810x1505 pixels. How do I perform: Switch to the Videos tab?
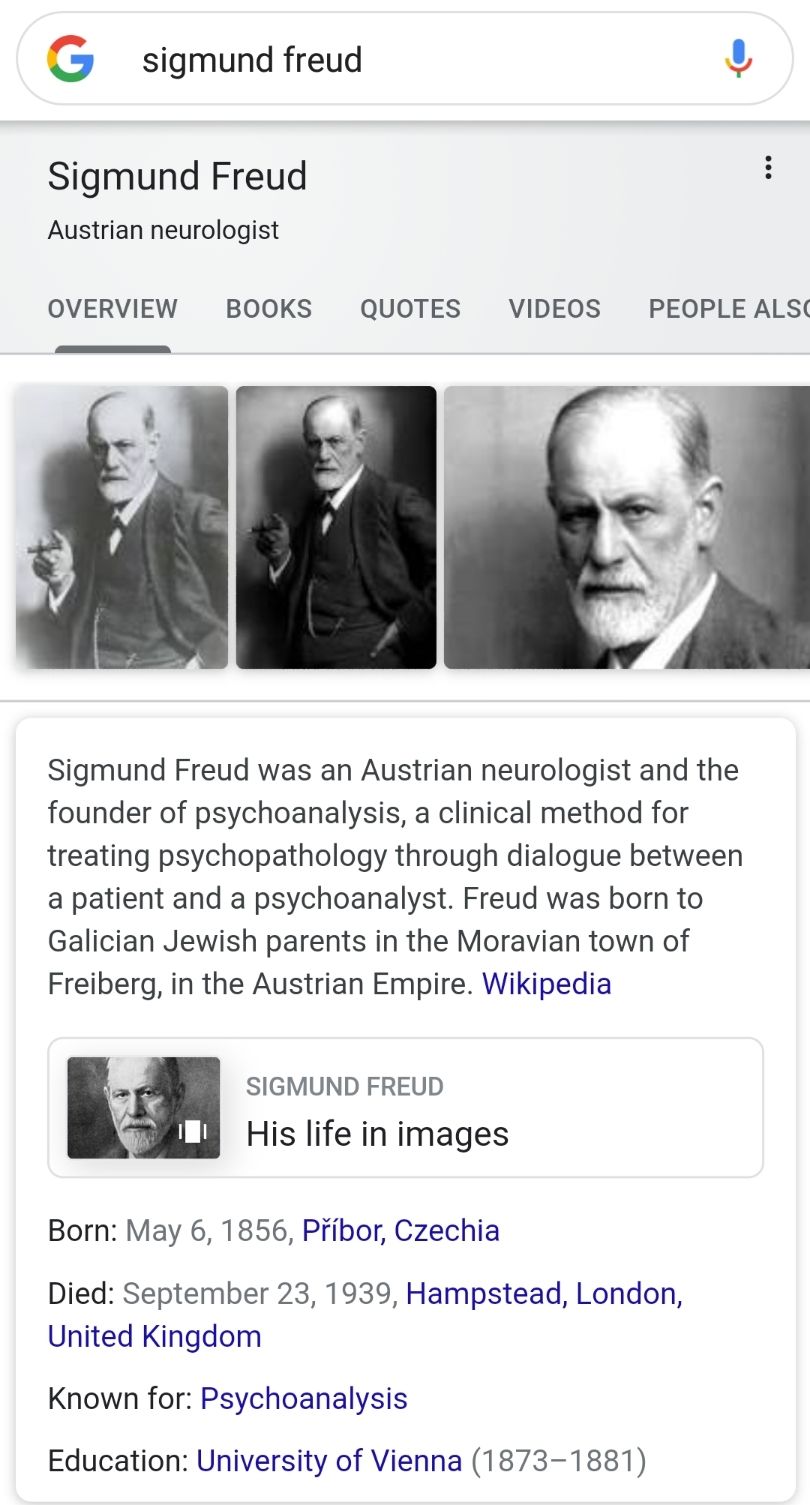(554, 309)
